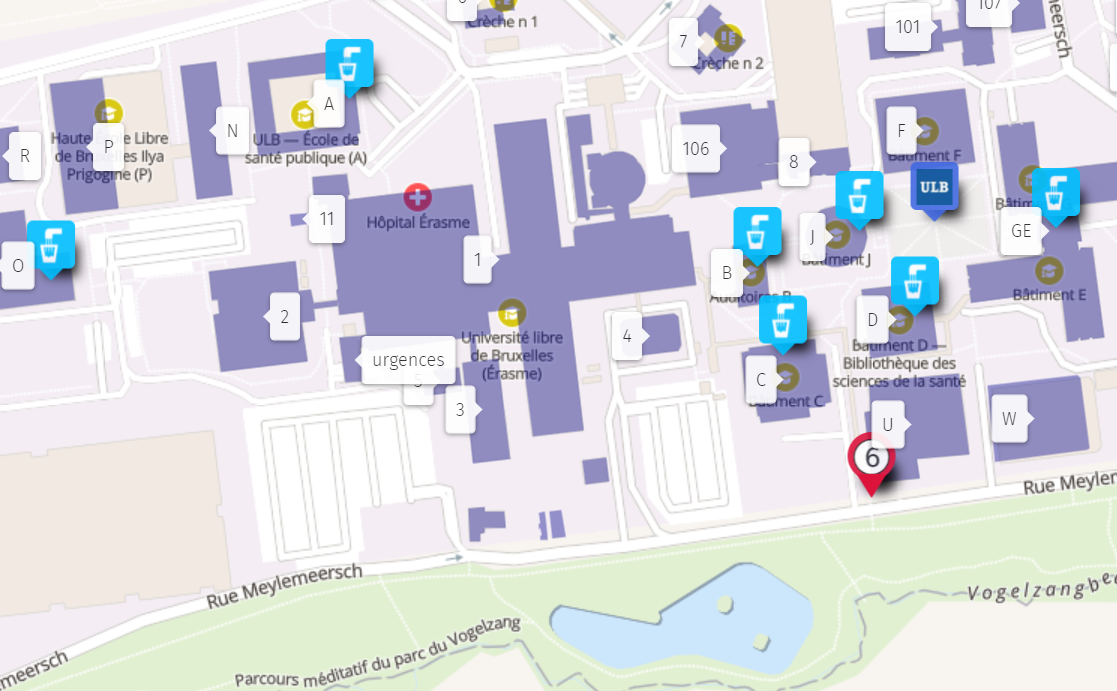This screenshot has height=691, width=1117.
Task: Tap the urgences label marker
Action: click(x=407, y=360)
